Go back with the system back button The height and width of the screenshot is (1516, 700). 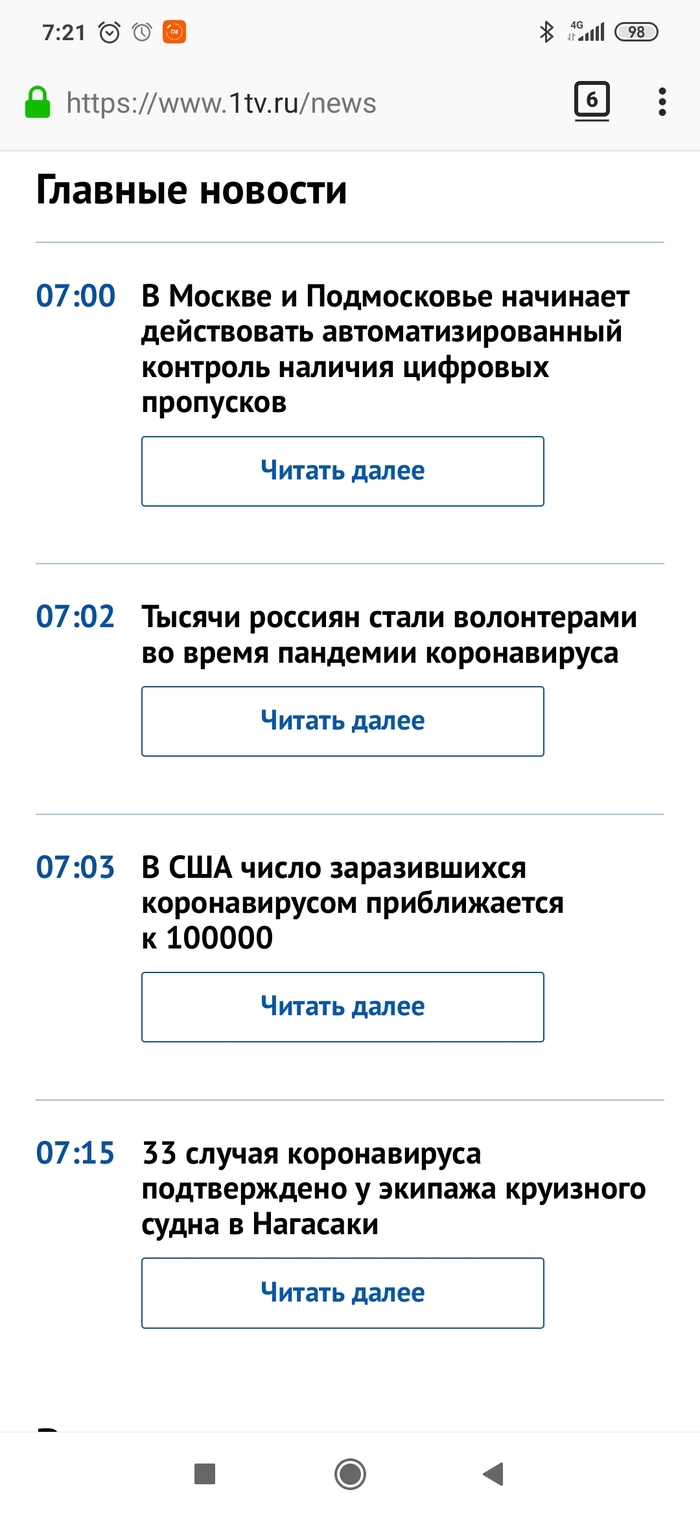pyautogui.click(x=492, y=1473)
